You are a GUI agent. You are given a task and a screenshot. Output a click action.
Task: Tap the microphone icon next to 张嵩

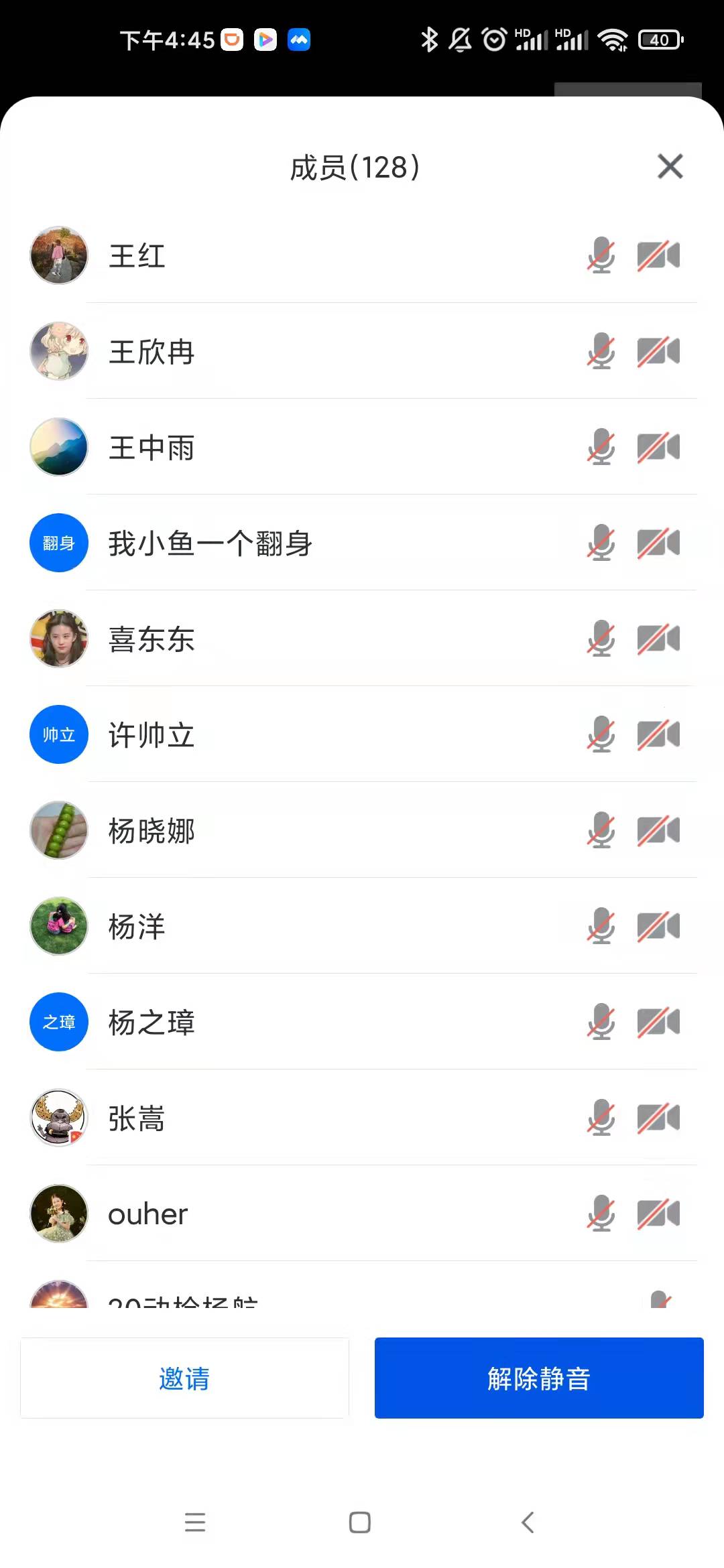coord(601,1118)
